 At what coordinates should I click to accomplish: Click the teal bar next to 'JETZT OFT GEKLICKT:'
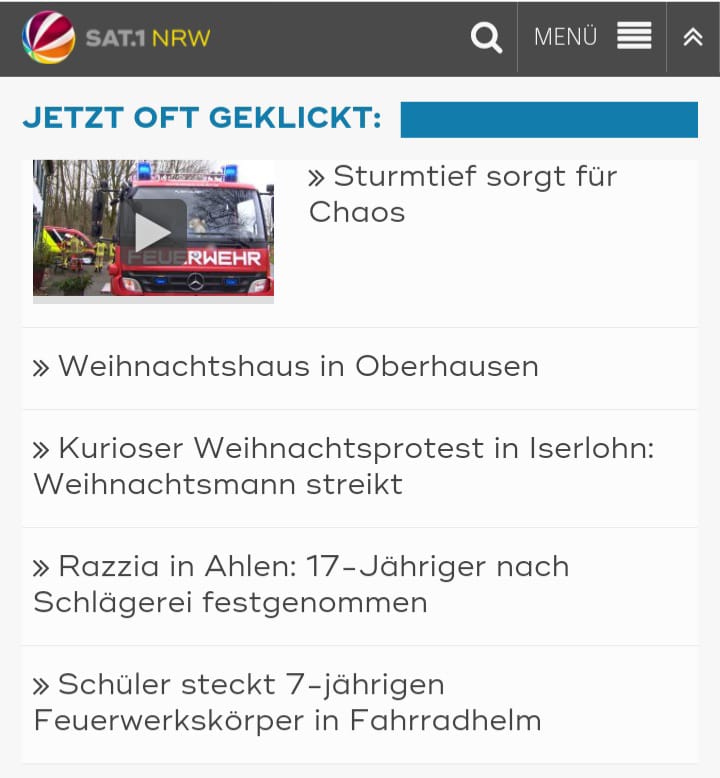tap(549, 119)
